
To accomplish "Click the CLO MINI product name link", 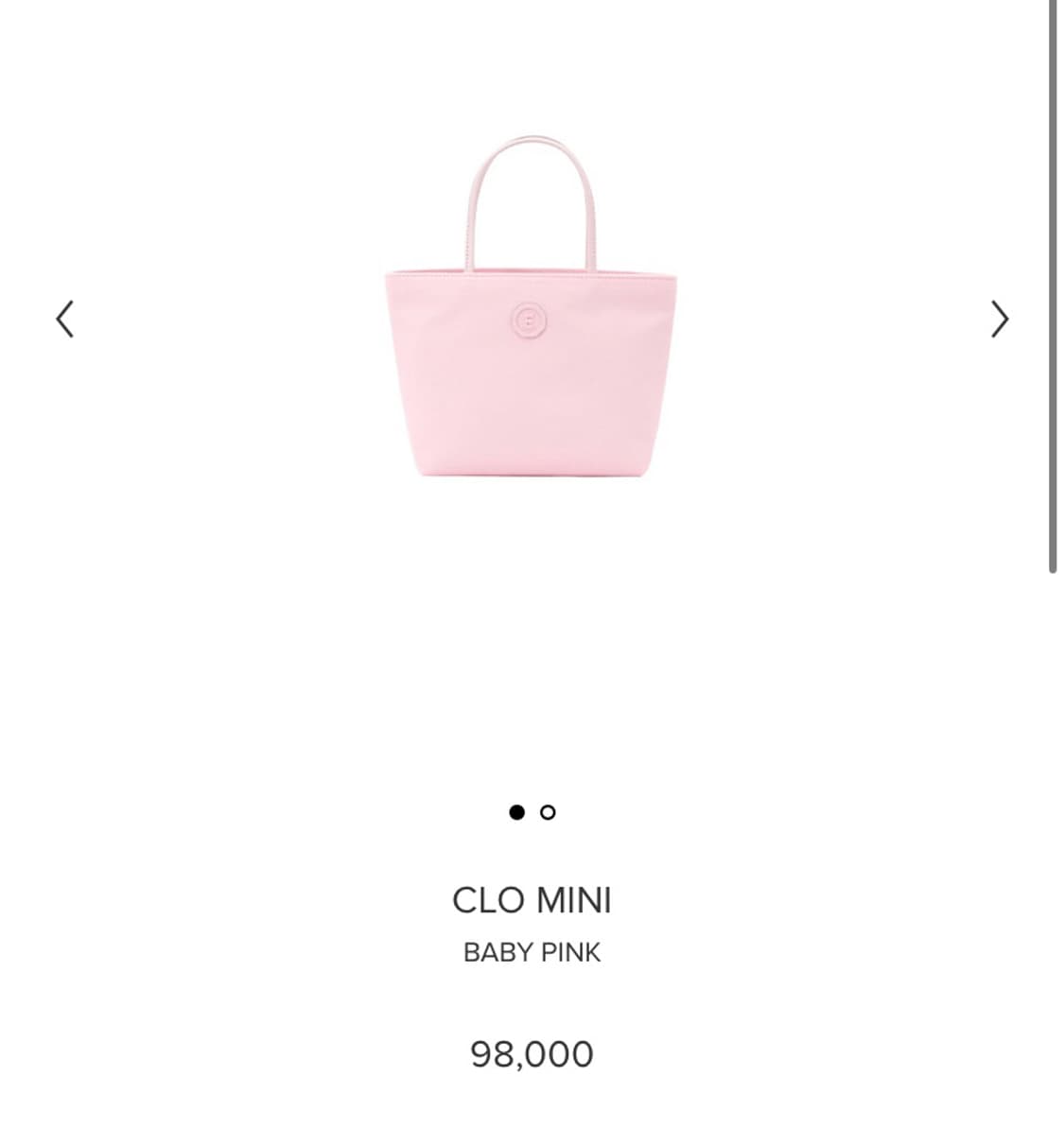I will click(532, 900).
